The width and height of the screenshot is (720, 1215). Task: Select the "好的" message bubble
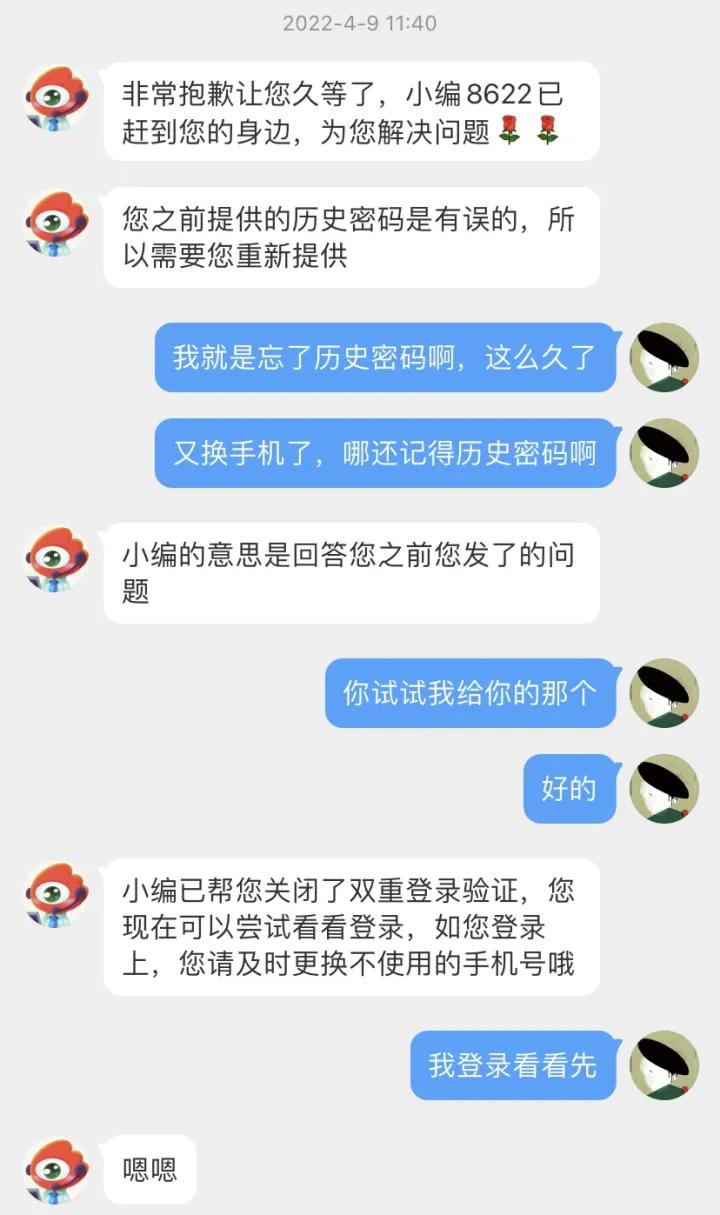click(x=569, y=788)
